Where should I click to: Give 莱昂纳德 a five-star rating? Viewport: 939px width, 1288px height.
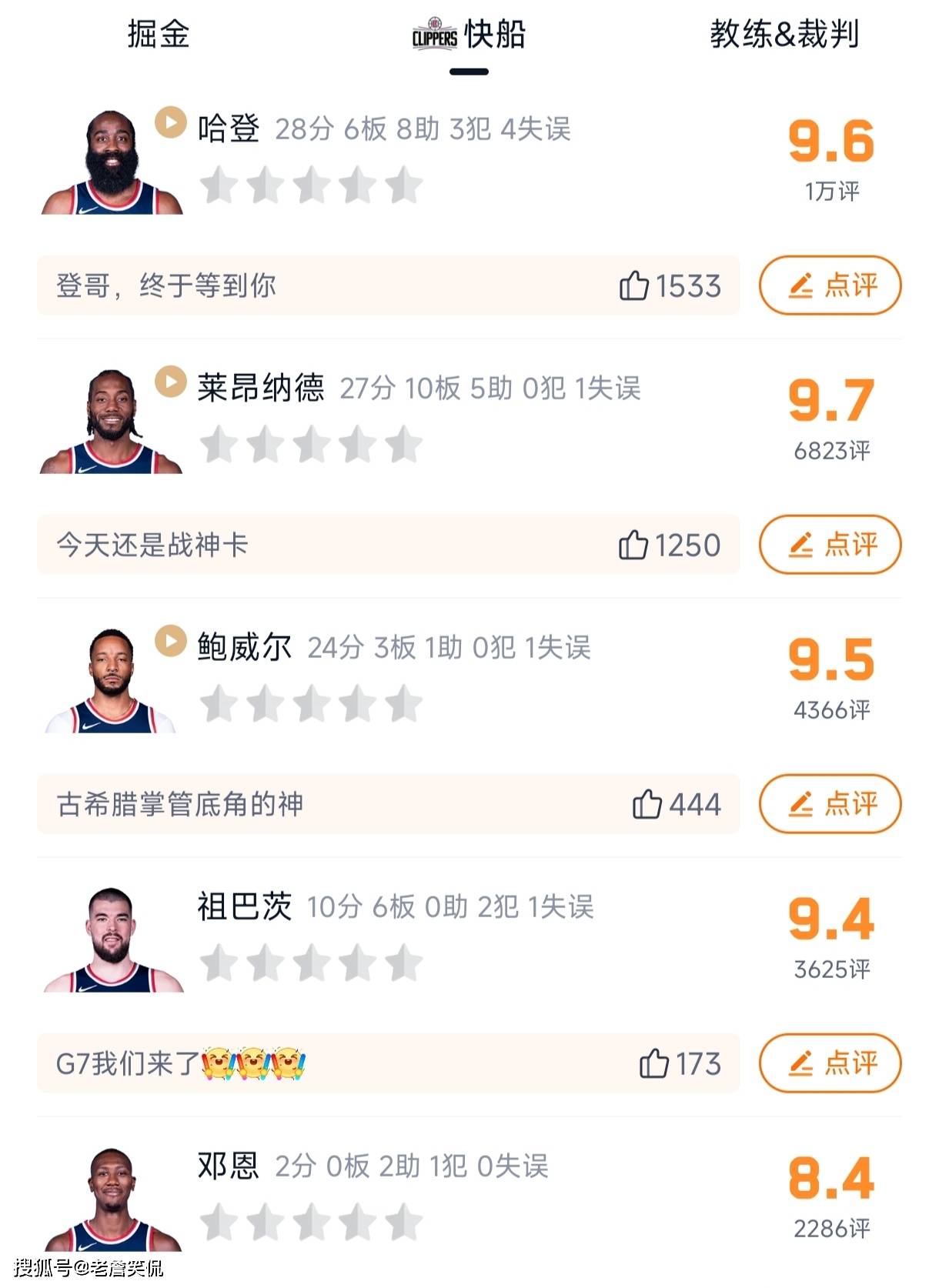pyautogui.click(x=402, y=445)
